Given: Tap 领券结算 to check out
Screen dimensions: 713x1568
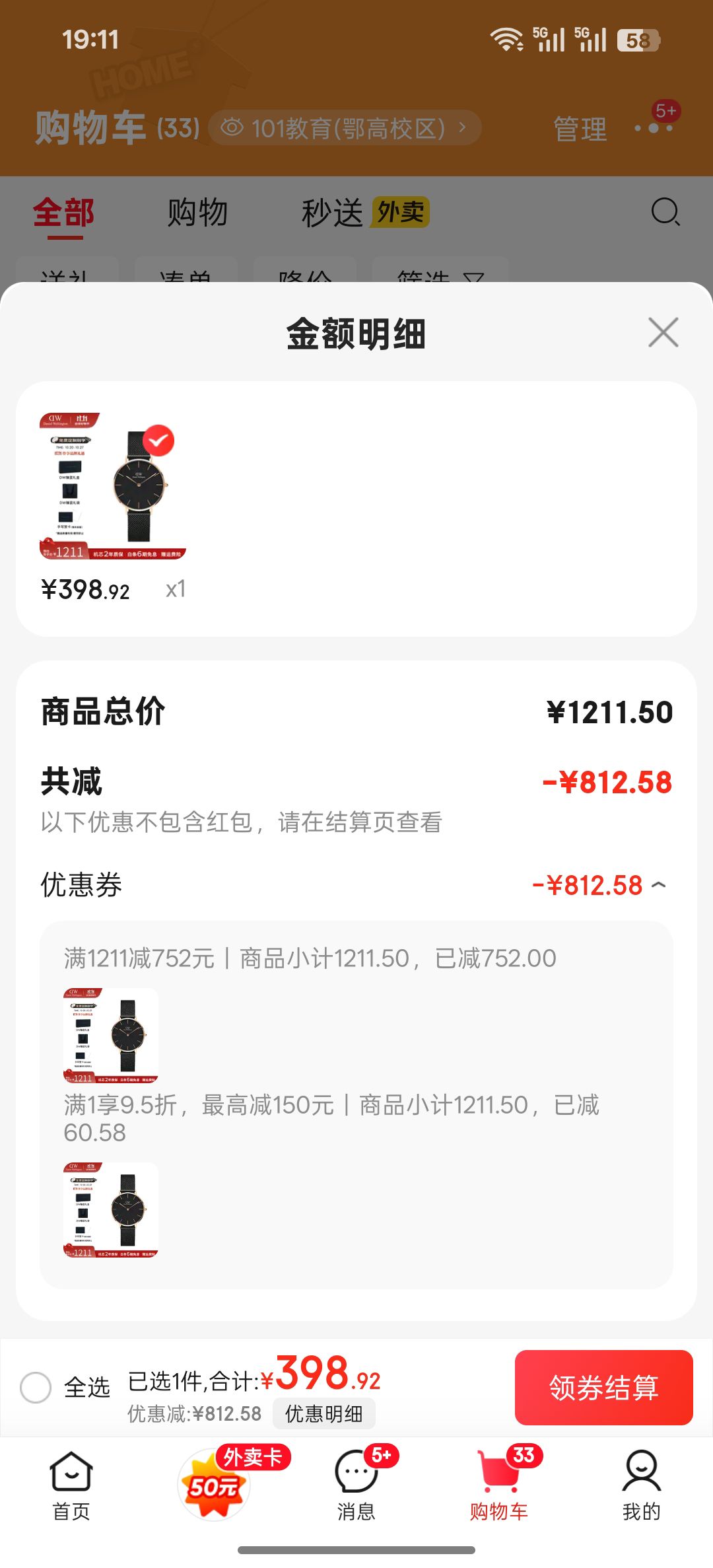Looking at the screenshot, I should (603, 1387).
